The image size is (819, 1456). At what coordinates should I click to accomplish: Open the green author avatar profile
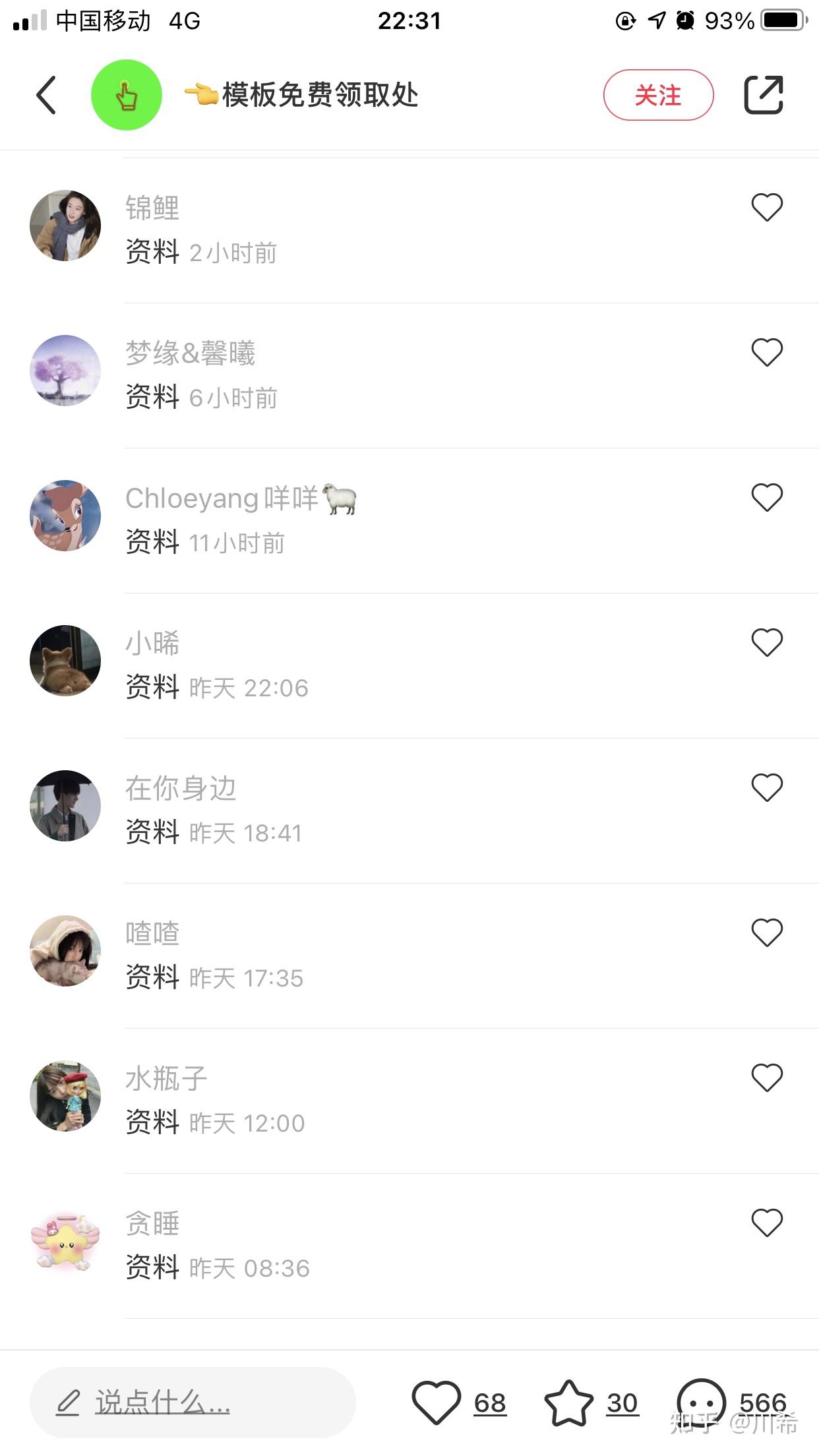click(127, 95)
